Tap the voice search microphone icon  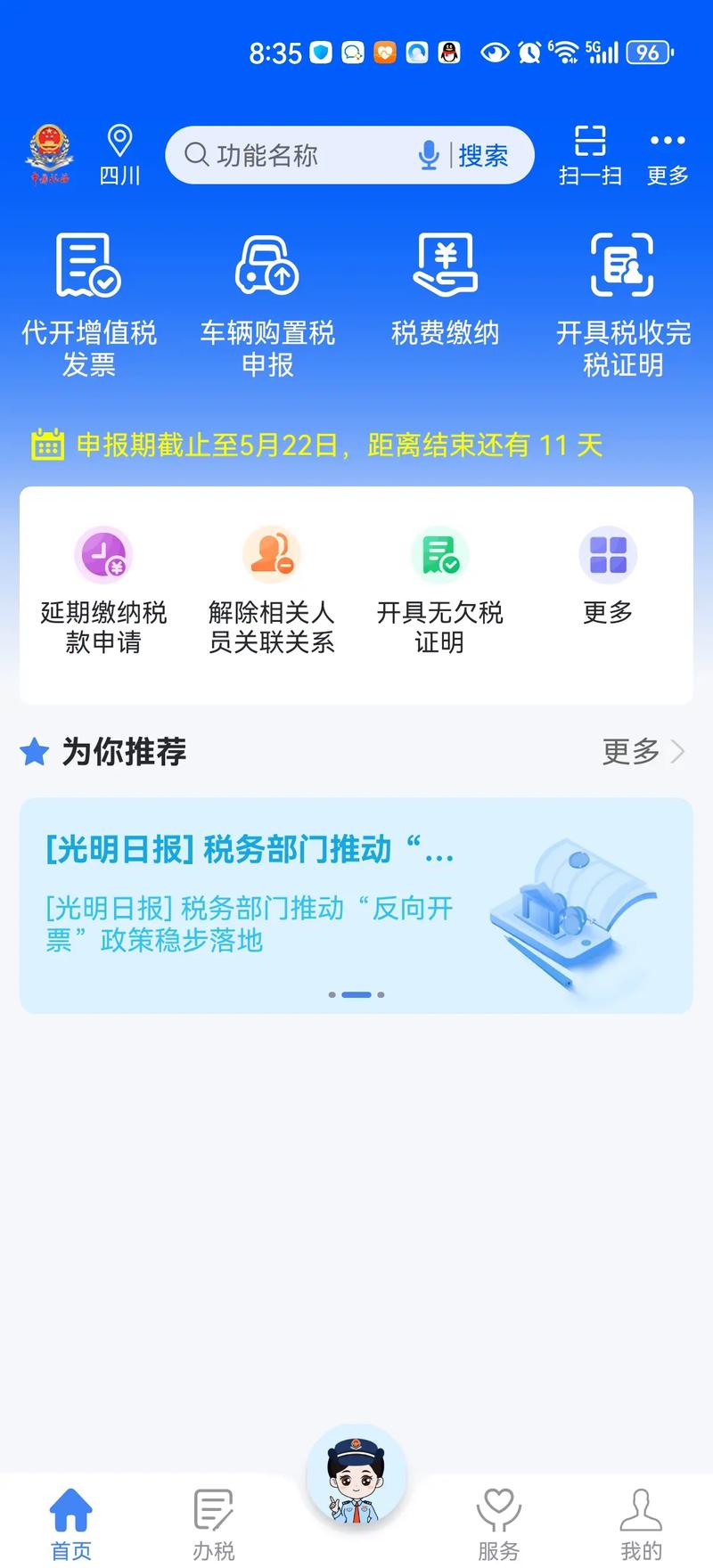click(x=430, y=153)
